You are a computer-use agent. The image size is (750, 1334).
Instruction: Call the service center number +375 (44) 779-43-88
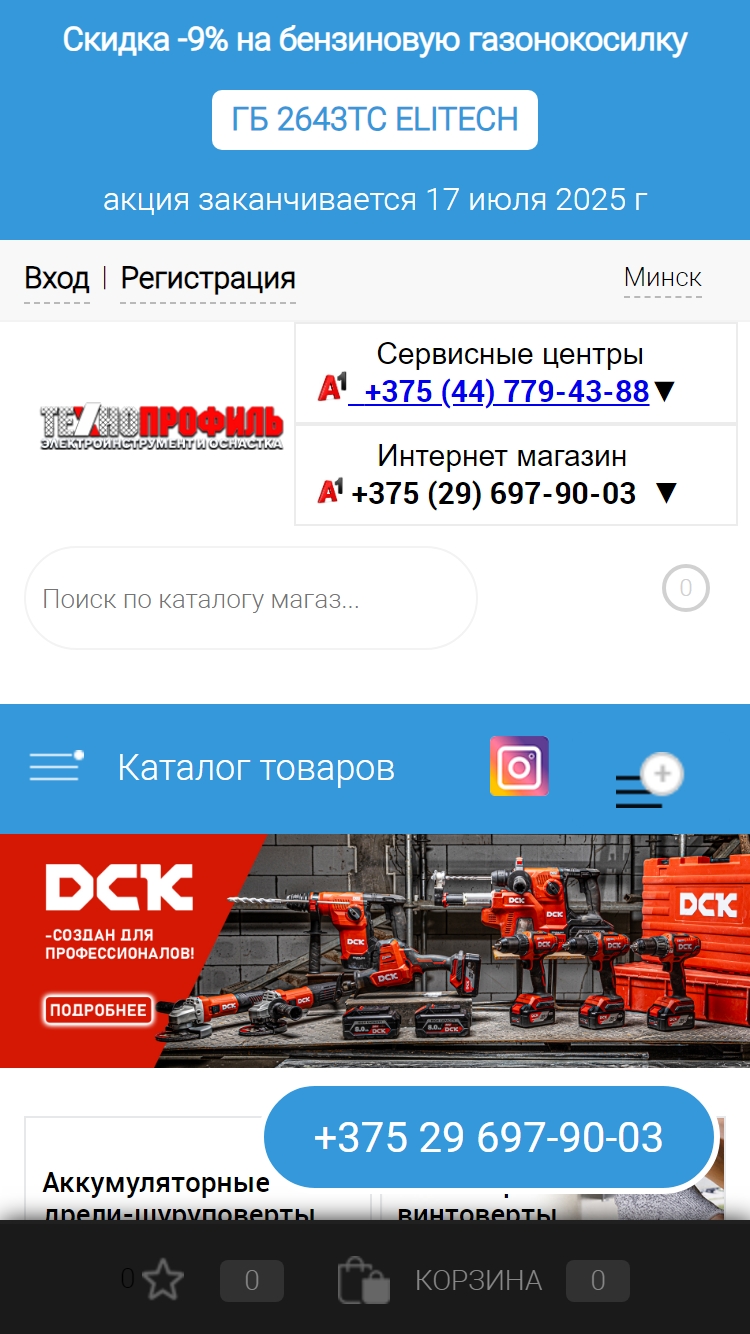(499, 391)
